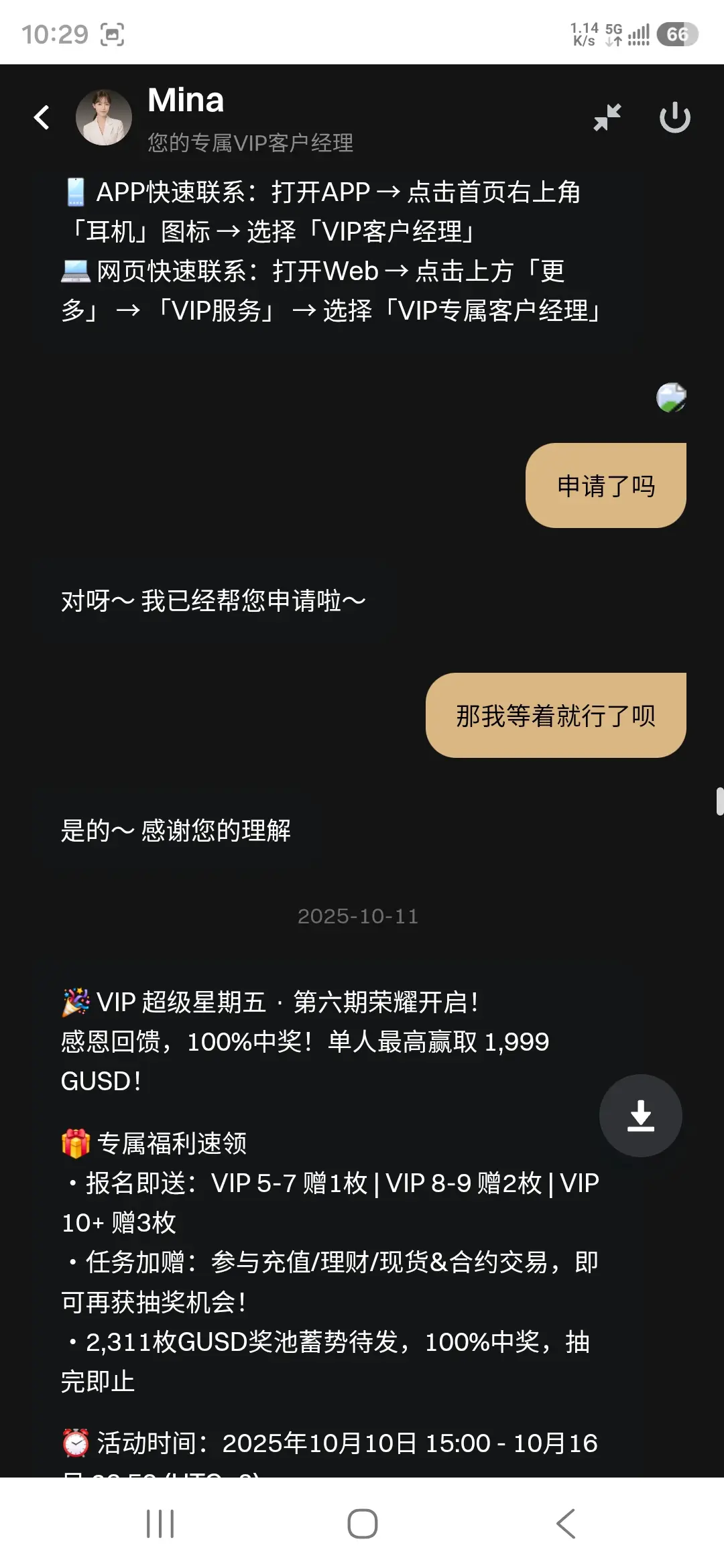Minimize the chat window

607,117
